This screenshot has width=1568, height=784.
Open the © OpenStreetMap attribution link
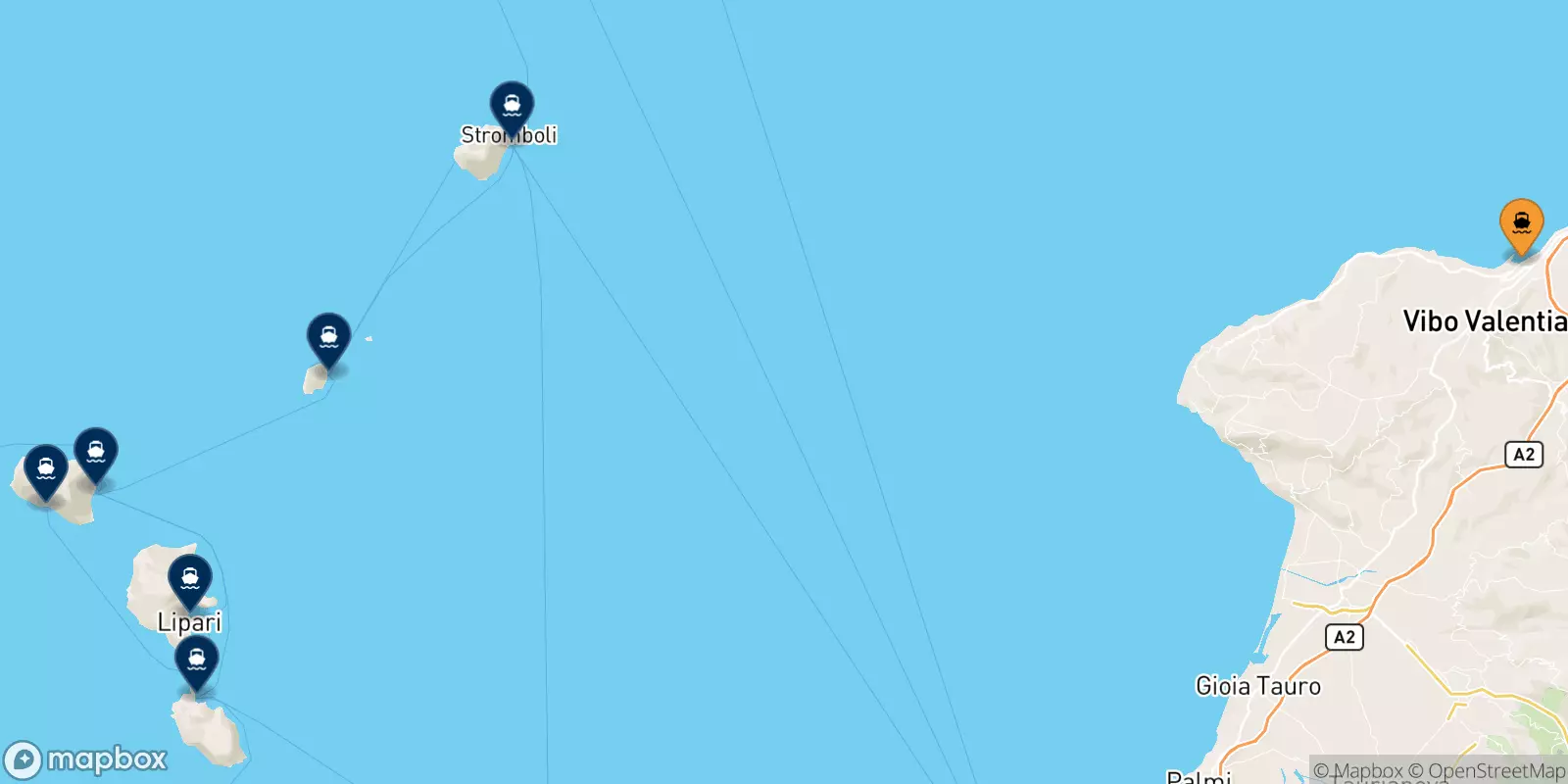coord(1486,771)
